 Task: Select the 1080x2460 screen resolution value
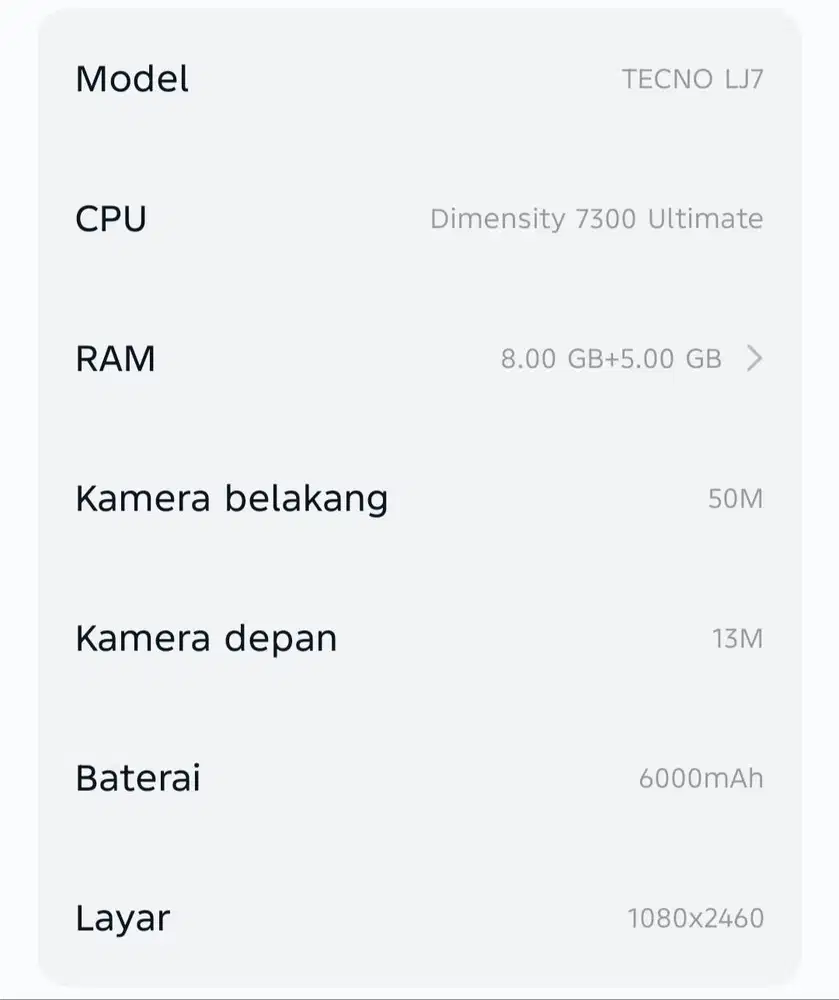(694, 916)
